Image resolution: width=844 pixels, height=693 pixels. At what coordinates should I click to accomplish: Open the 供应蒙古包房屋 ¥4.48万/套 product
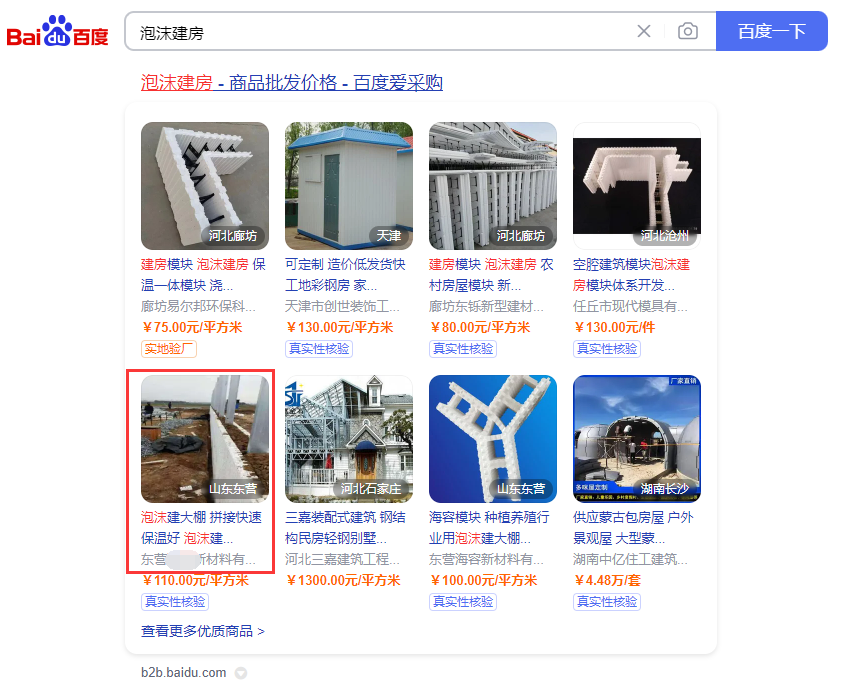tap(636, 440)
